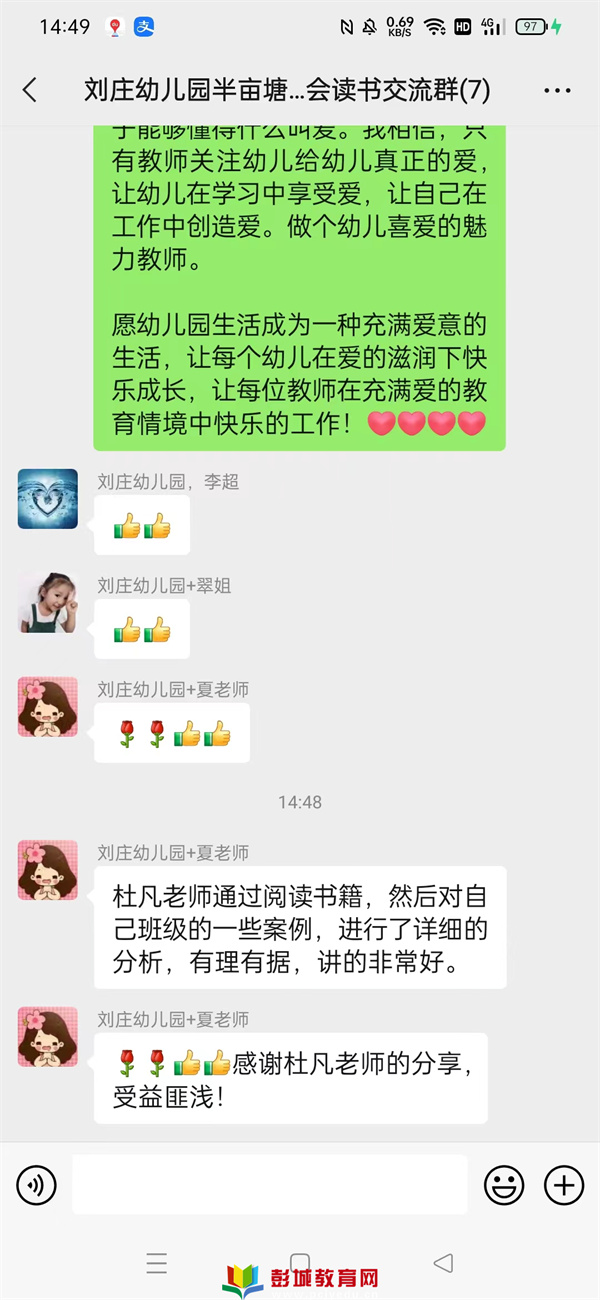View 翠姐's profile via avatar
Viewport: 600px width, 1300px height.
coord(47,603)
